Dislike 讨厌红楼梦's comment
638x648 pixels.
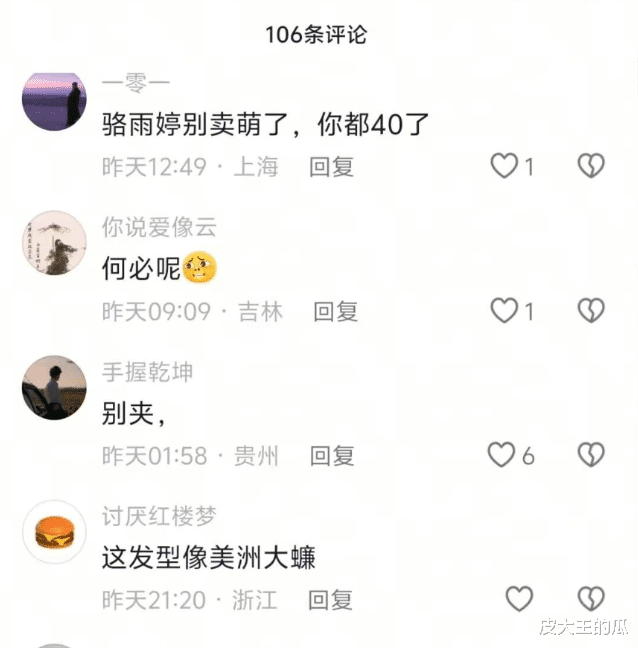coord(591,598)
